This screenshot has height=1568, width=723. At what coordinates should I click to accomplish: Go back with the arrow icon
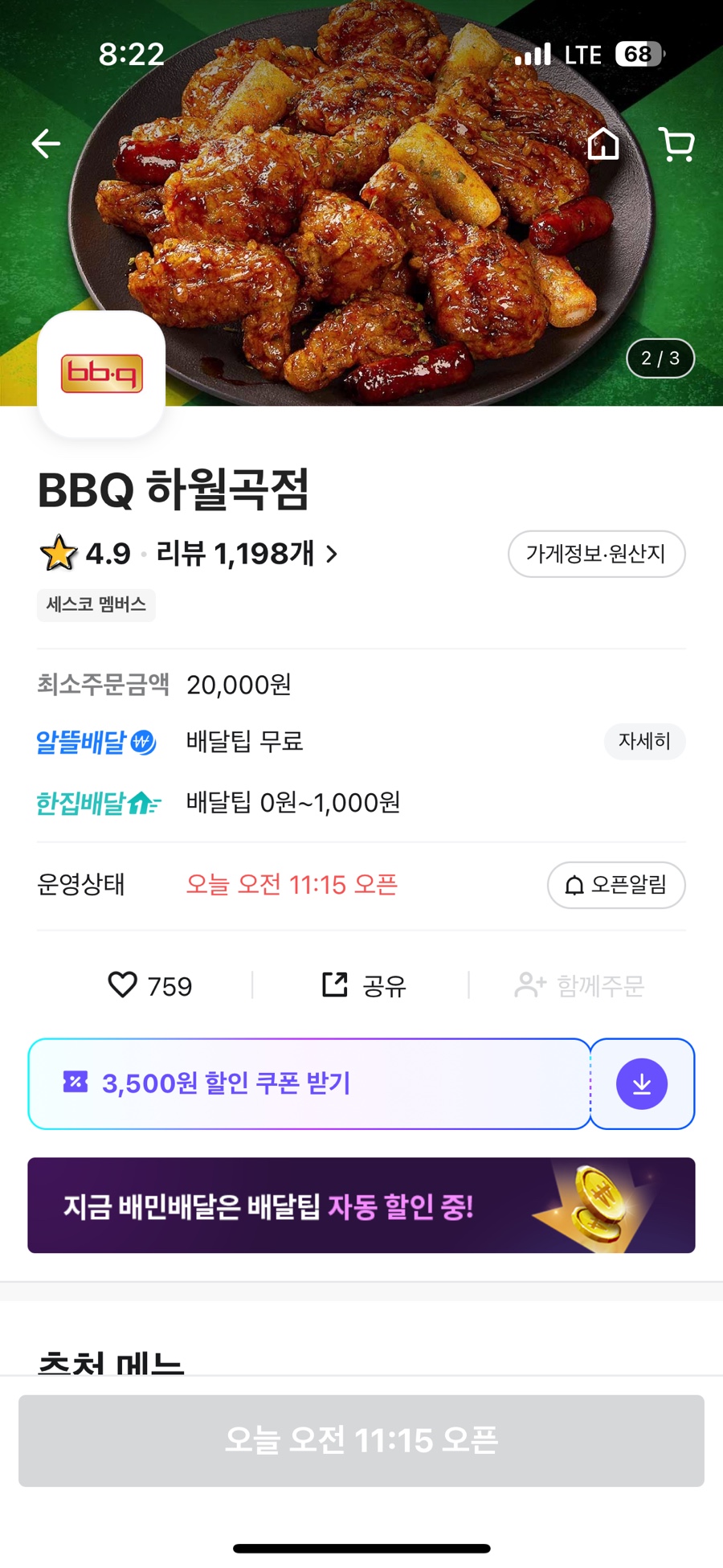click(46, 145)
